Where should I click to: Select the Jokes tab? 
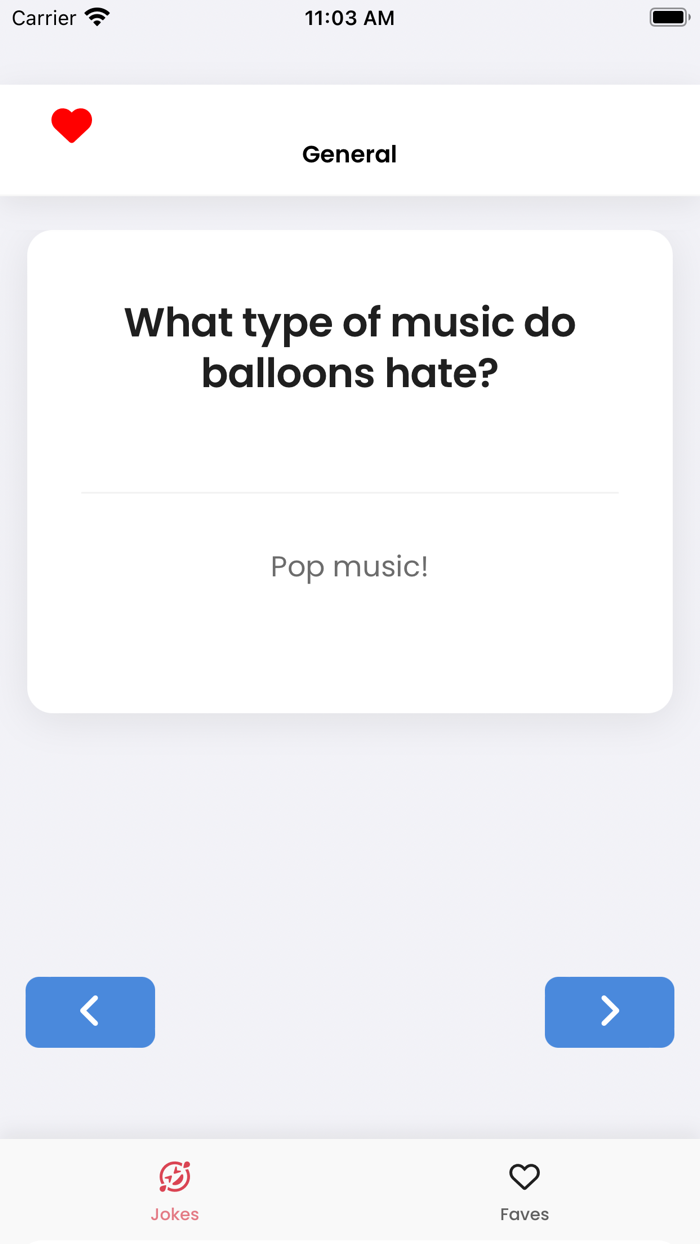pyautogui.click(x=175, y=1191)
